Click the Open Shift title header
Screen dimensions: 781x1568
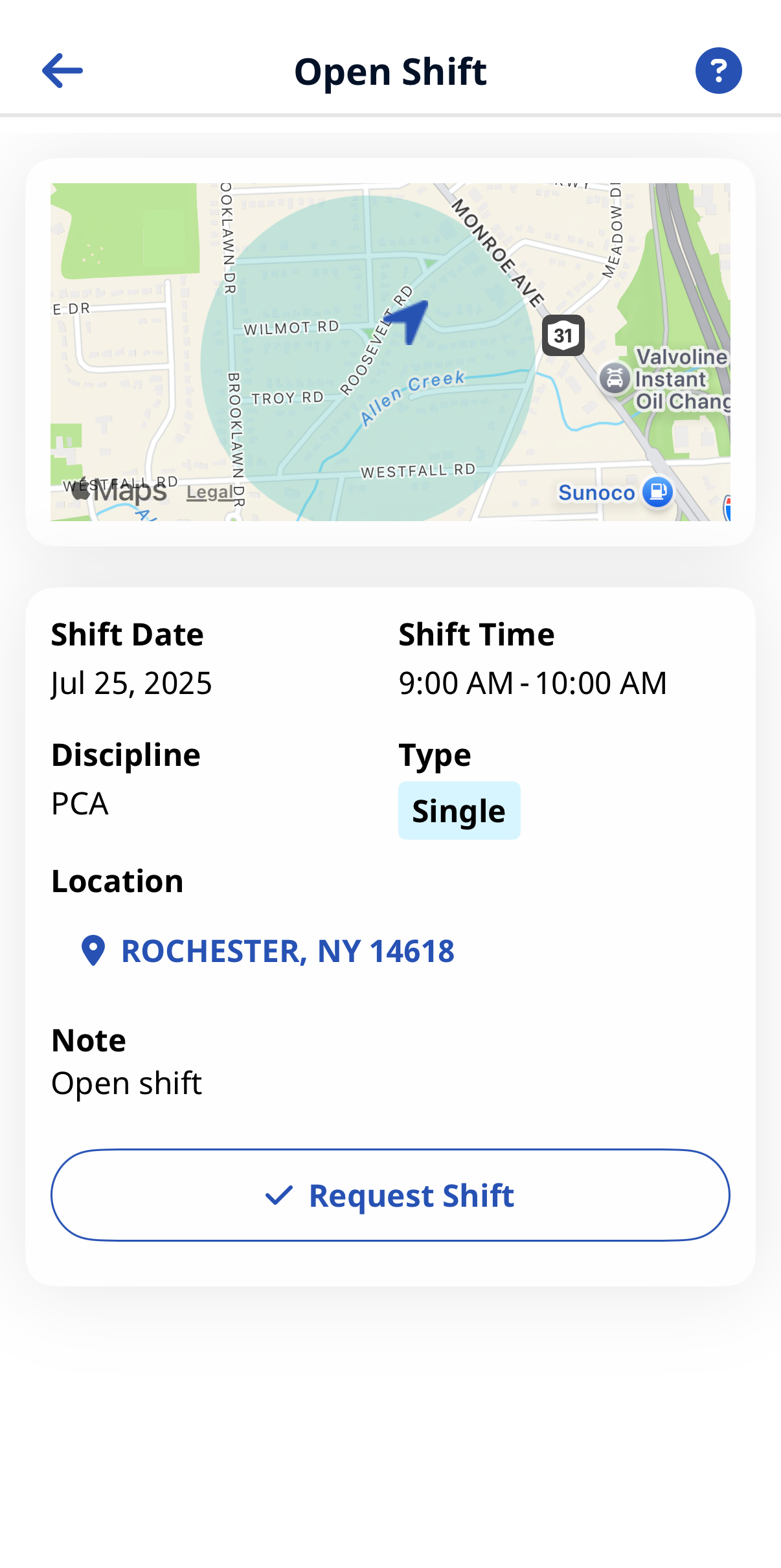point(390,71)
